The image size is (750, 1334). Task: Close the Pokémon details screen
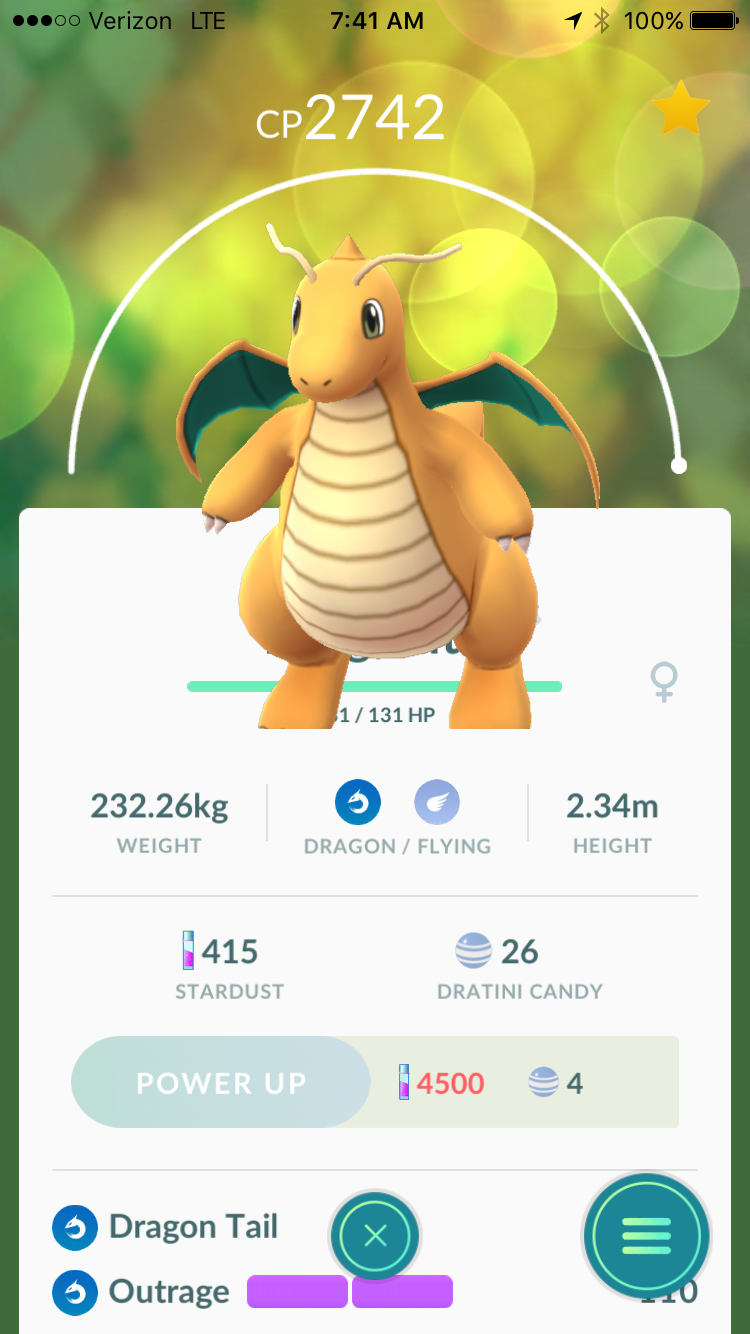[375, 1236]
